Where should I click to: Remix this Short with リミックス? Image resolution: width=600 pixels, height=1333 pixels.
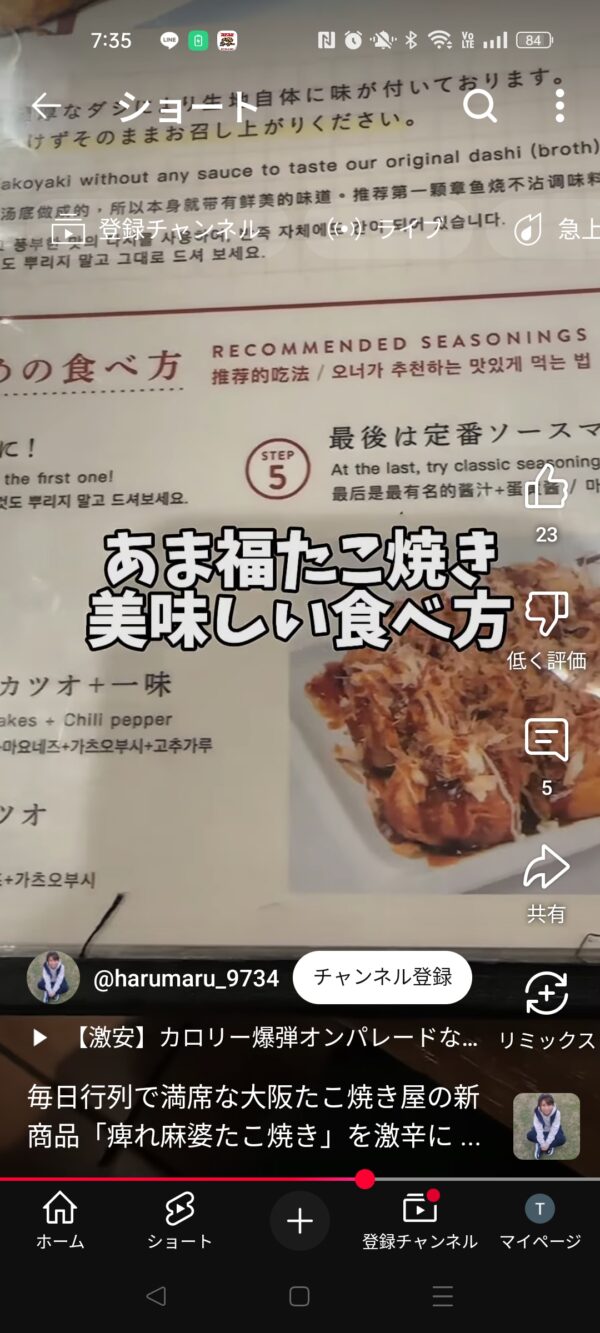pyautogui.click(x=546, y=995)
